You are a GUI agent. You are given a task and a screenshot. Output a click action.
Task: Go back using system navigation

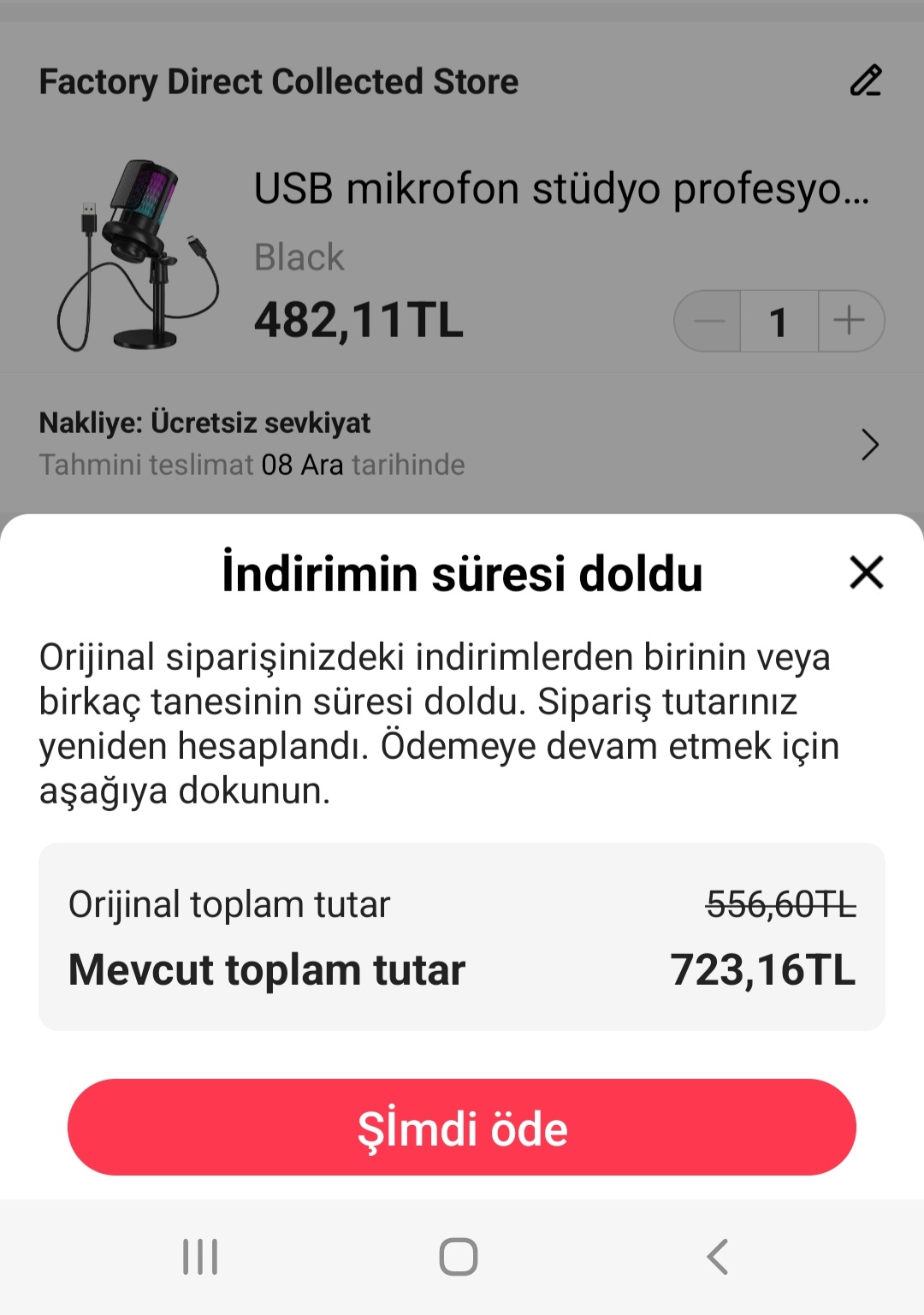coord(717,1257)
